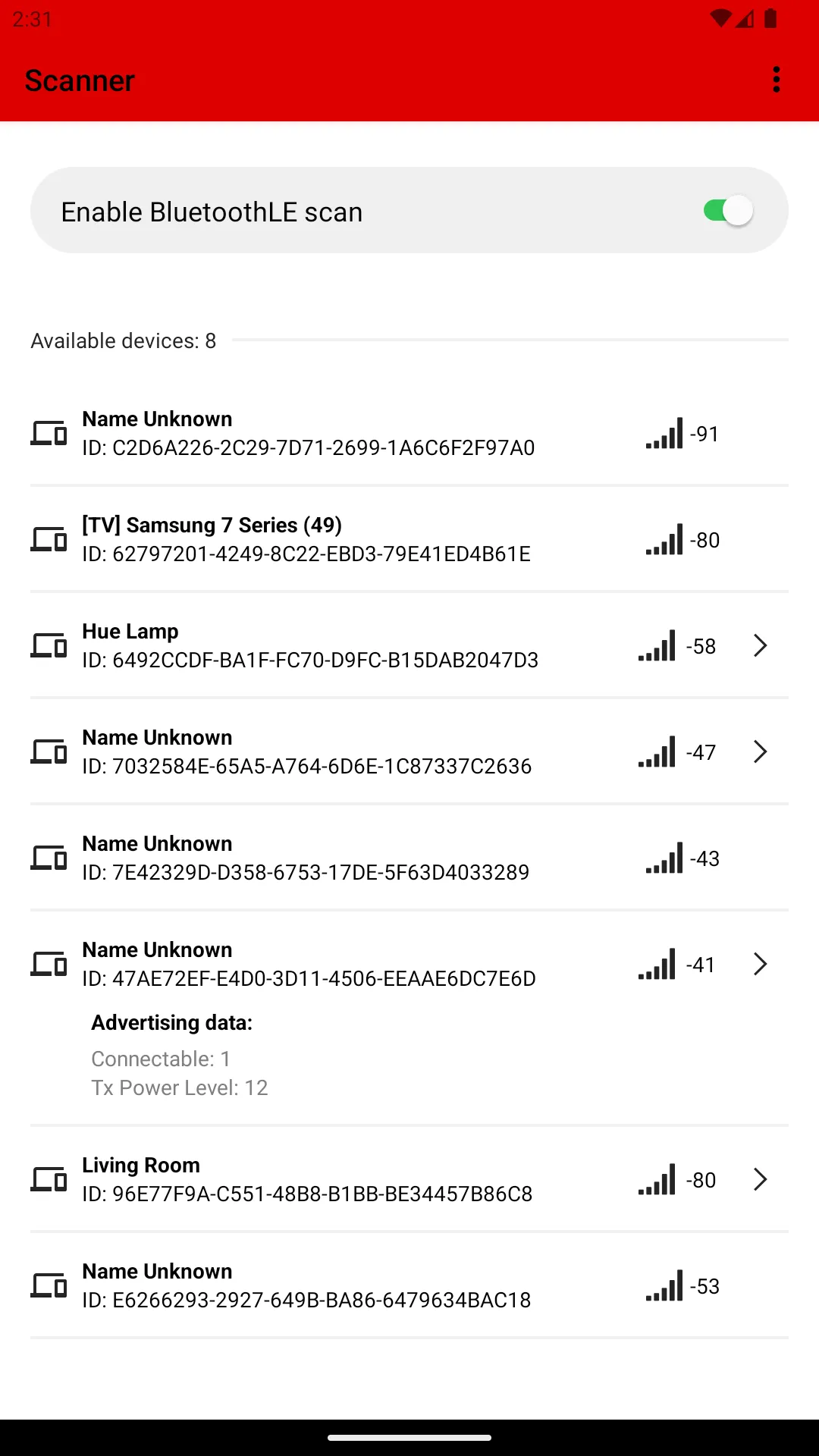This screenshot has width=819, height=1456.
Task: Tap the Available devices count label
Action: point(123,340)
